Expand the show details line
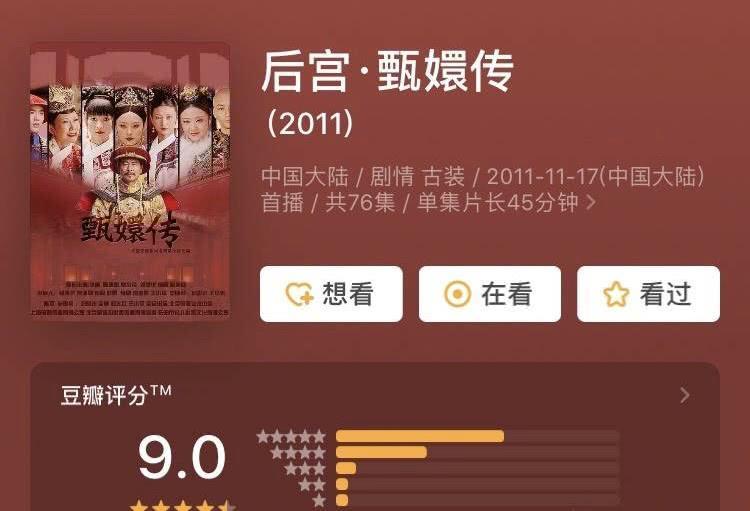This screenshot has width=750, height=511. pyautogui.click(x=591, y=203)
